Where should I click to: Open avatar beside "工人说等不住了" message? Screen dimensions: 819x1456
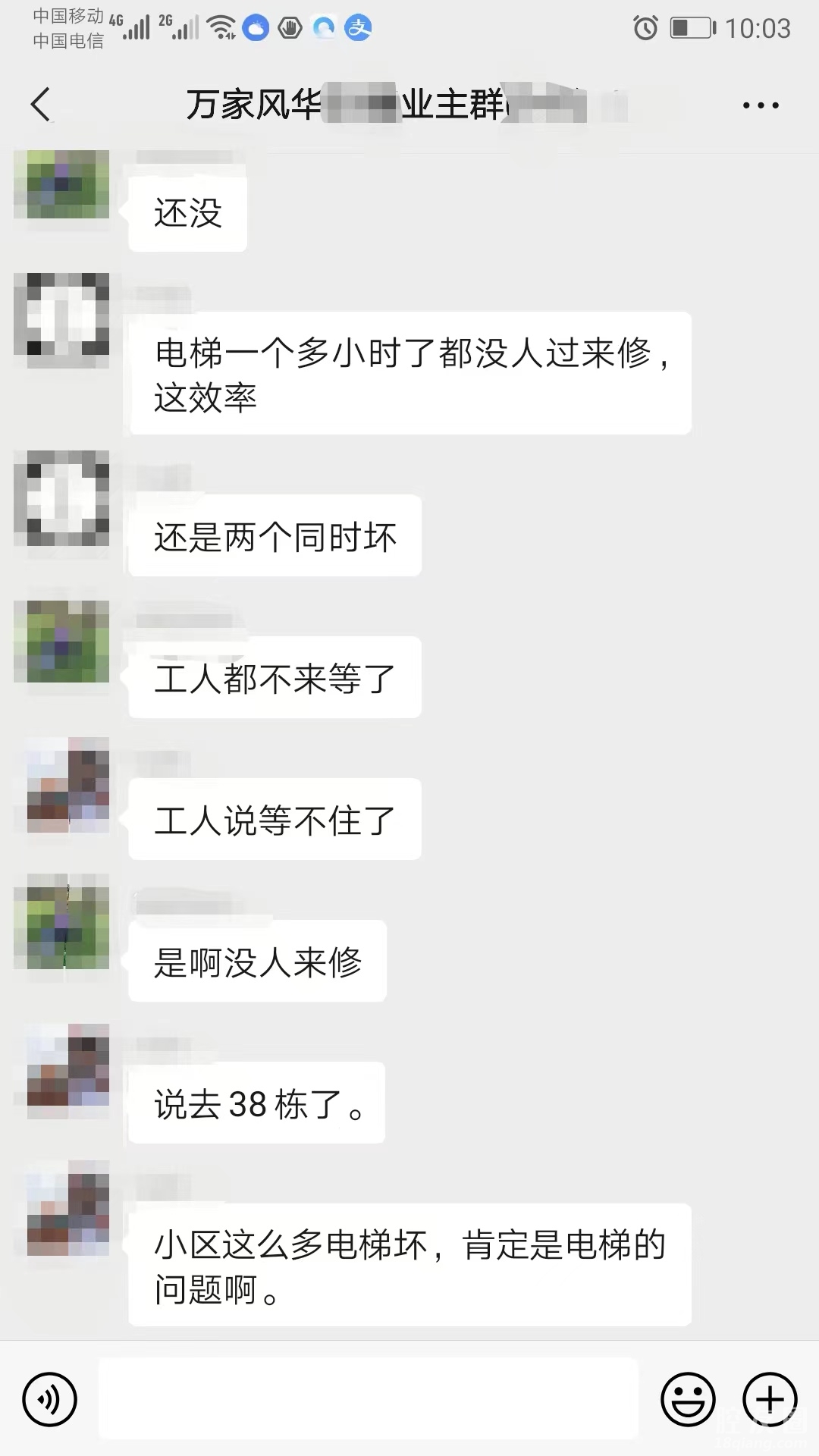62,786
